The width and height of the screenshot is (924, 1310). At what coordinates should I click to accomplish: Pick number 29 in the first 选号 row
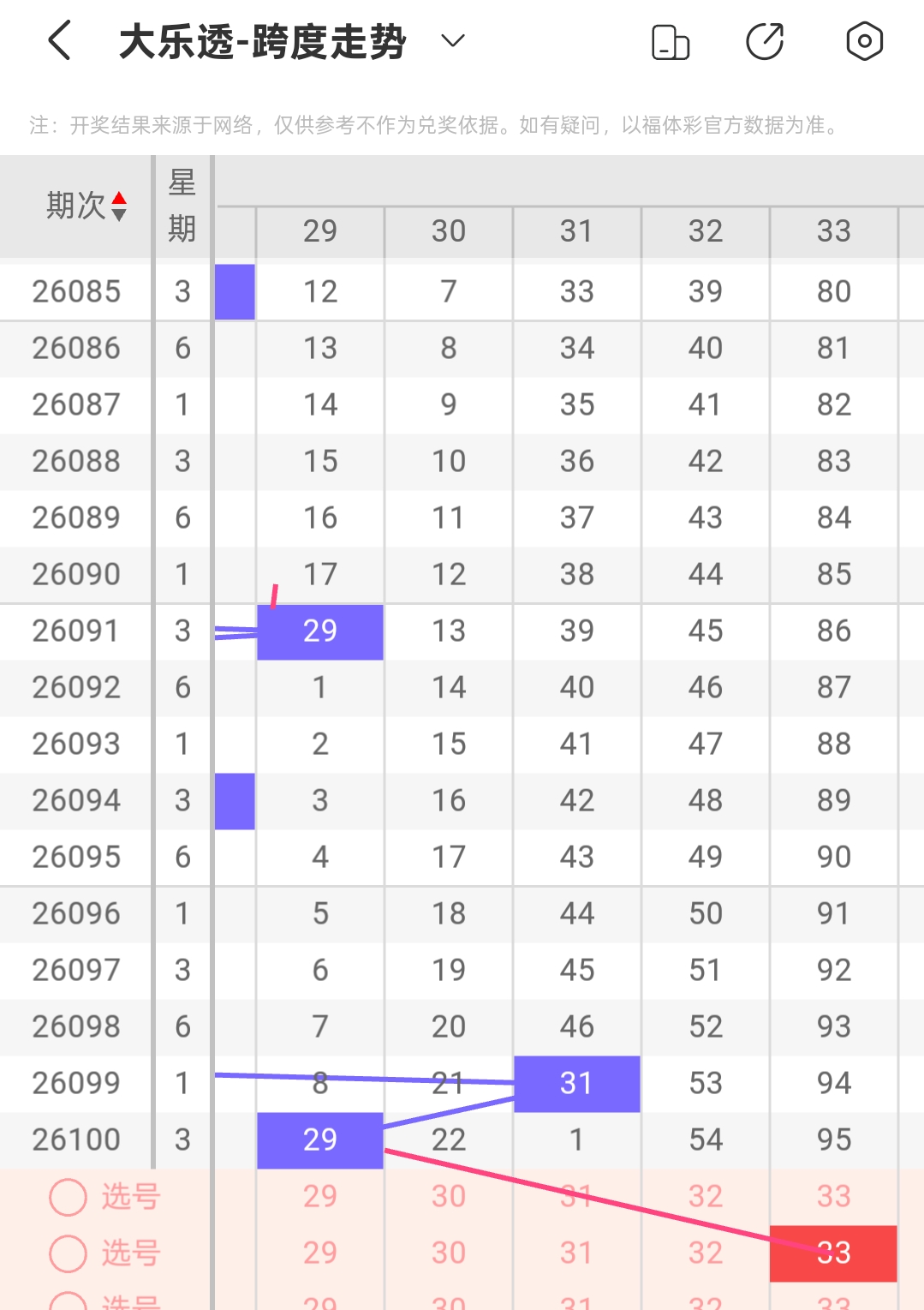click(320, 1197)
